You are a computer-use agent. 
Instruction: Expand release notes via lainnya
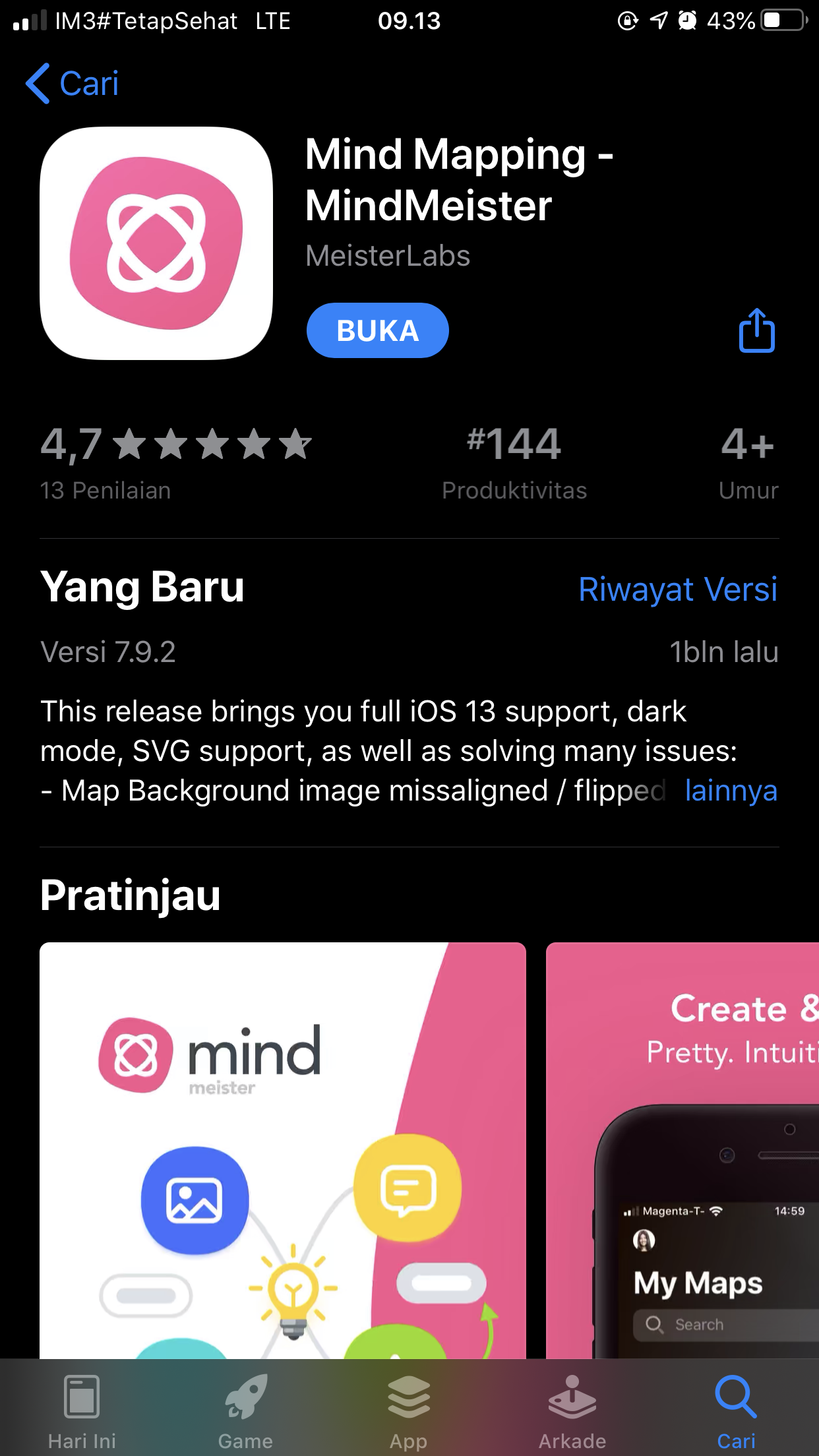731,790
